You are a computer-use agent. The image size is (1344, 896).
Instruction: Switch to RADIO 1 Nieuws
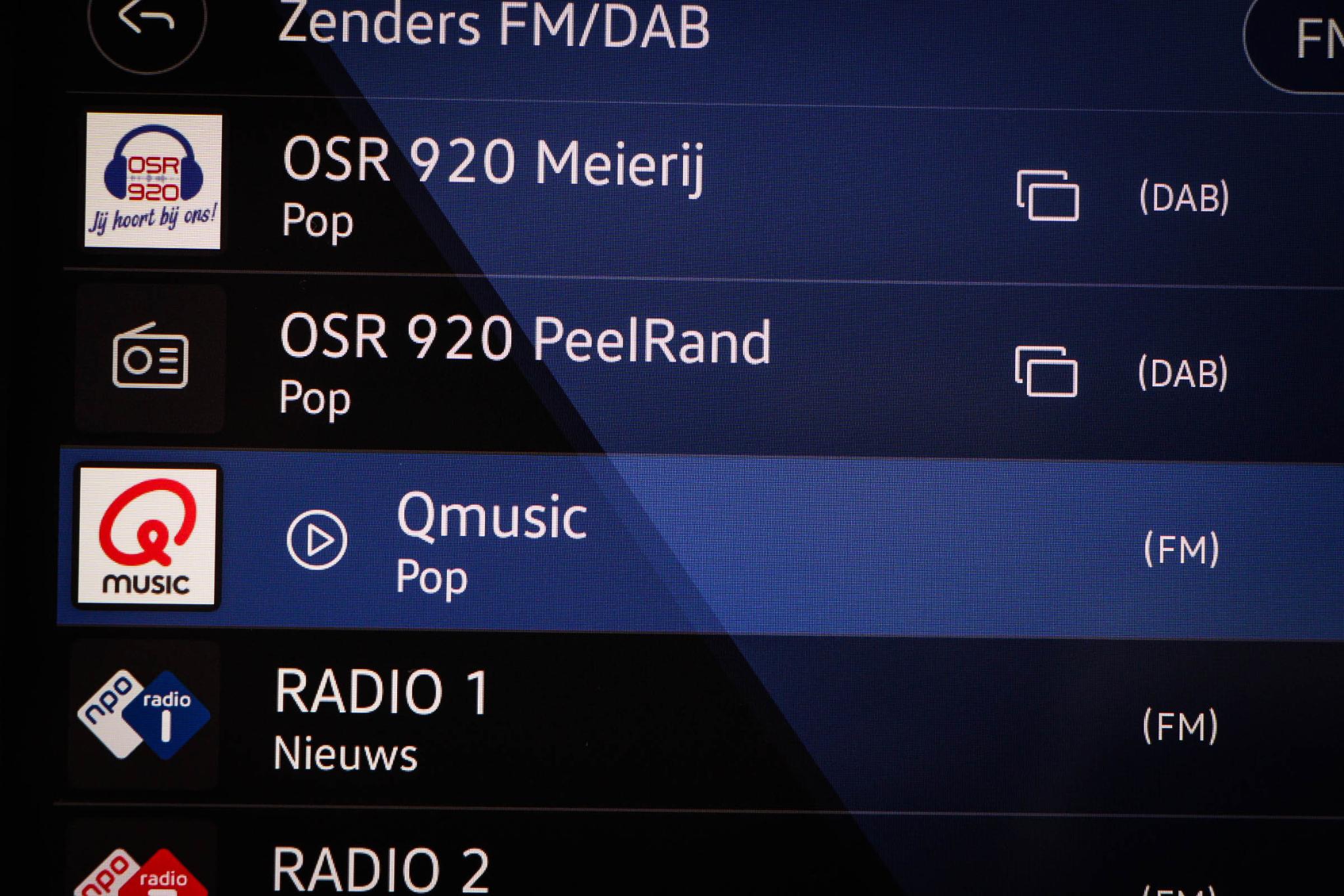click(381, 718)
